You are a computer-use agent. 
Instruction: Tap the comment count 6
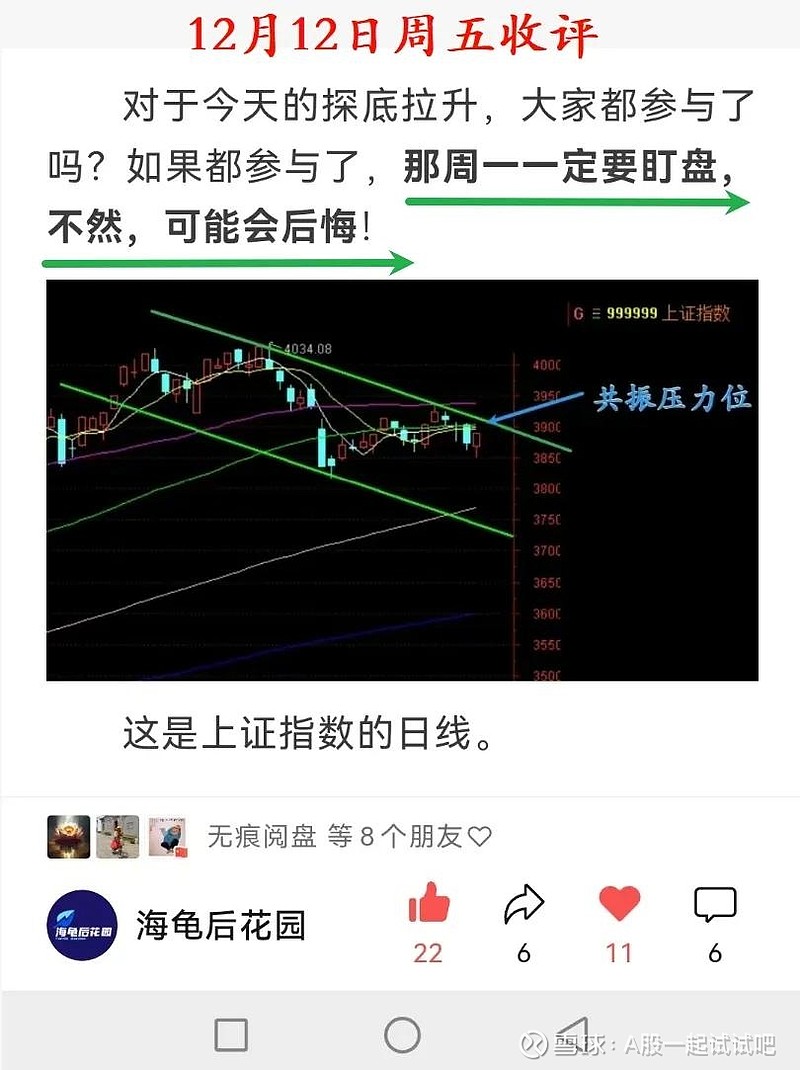[x=716, y=953]
